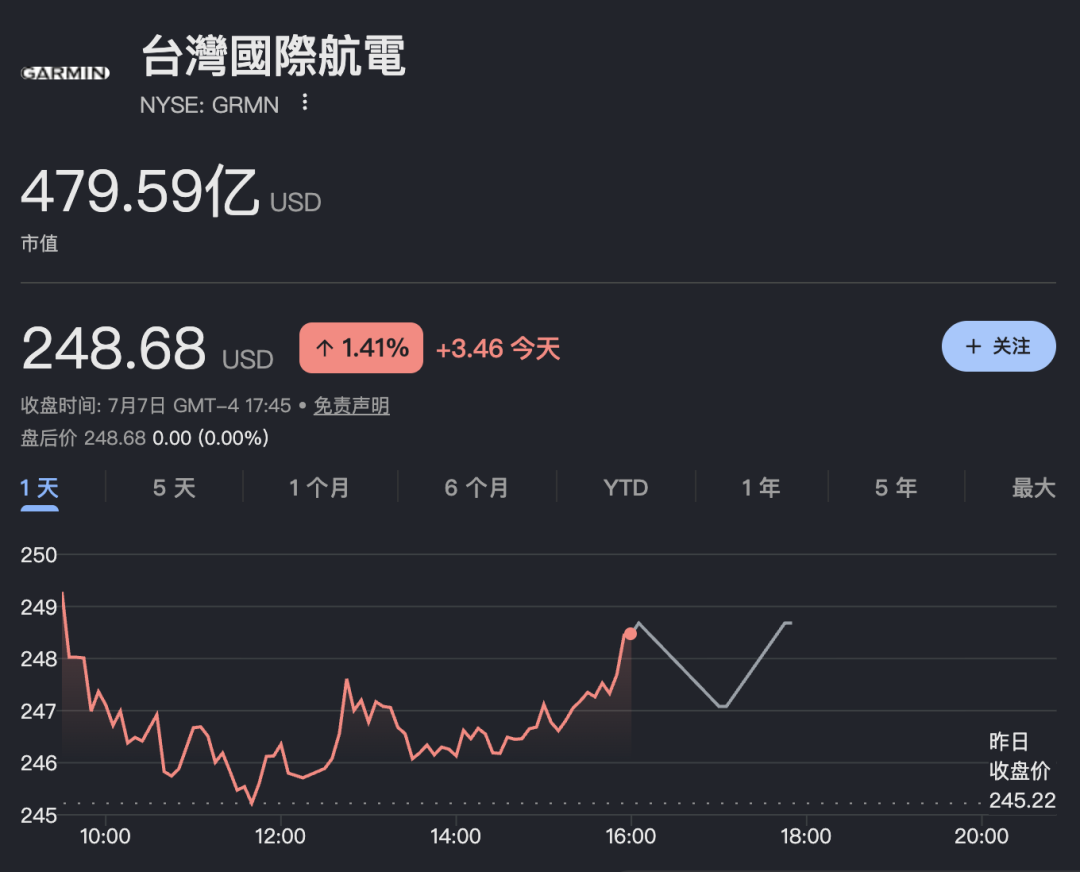Show the 最大 full-history chart

(x=1033, y=488)
